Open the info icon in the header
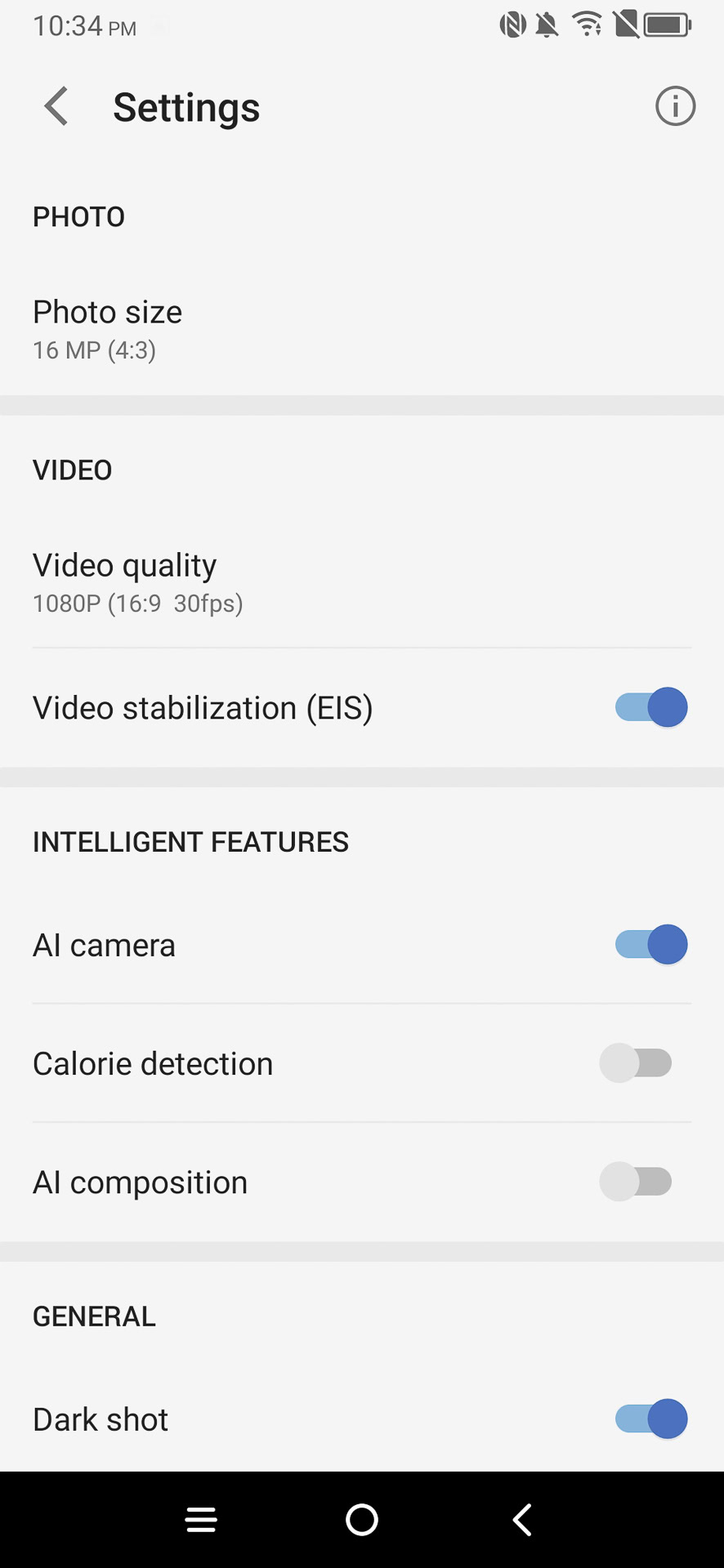 pyautogui.click(x=675, y=106)
